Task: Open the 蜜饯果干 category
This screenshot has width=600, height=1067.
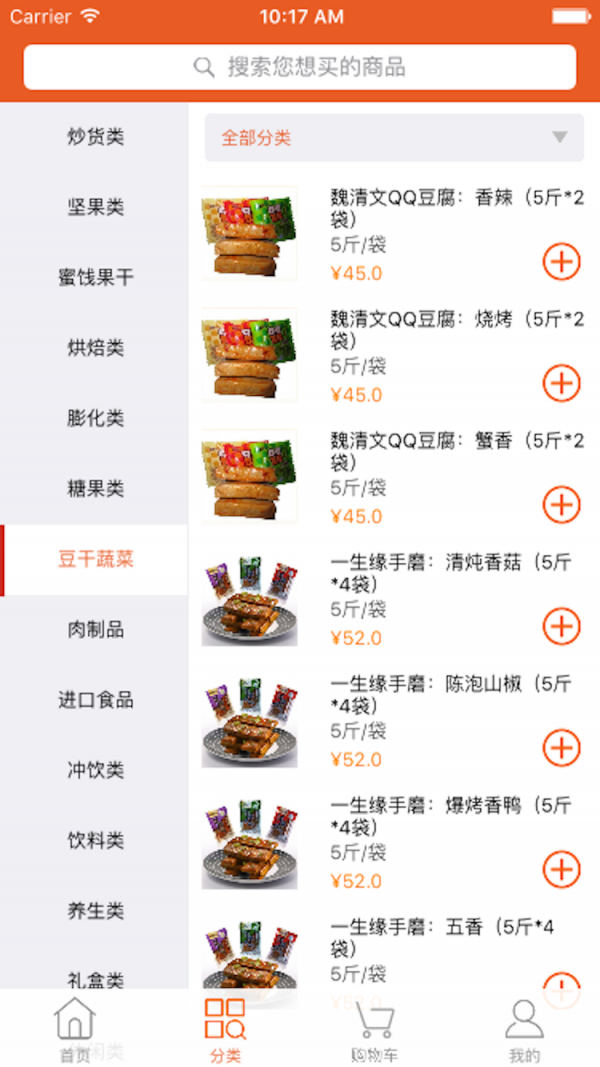Action: (x=95, y=278)
